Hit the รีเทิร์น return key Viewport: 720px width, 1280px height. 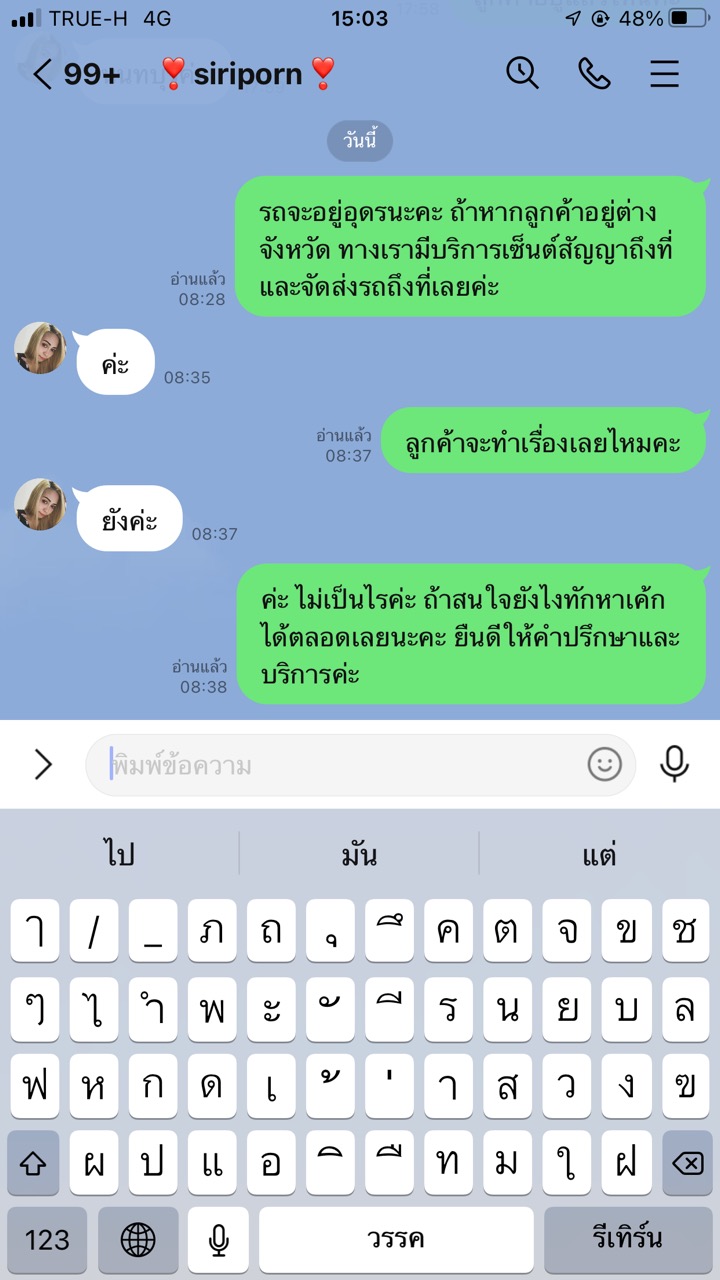tap(627, 1240)
